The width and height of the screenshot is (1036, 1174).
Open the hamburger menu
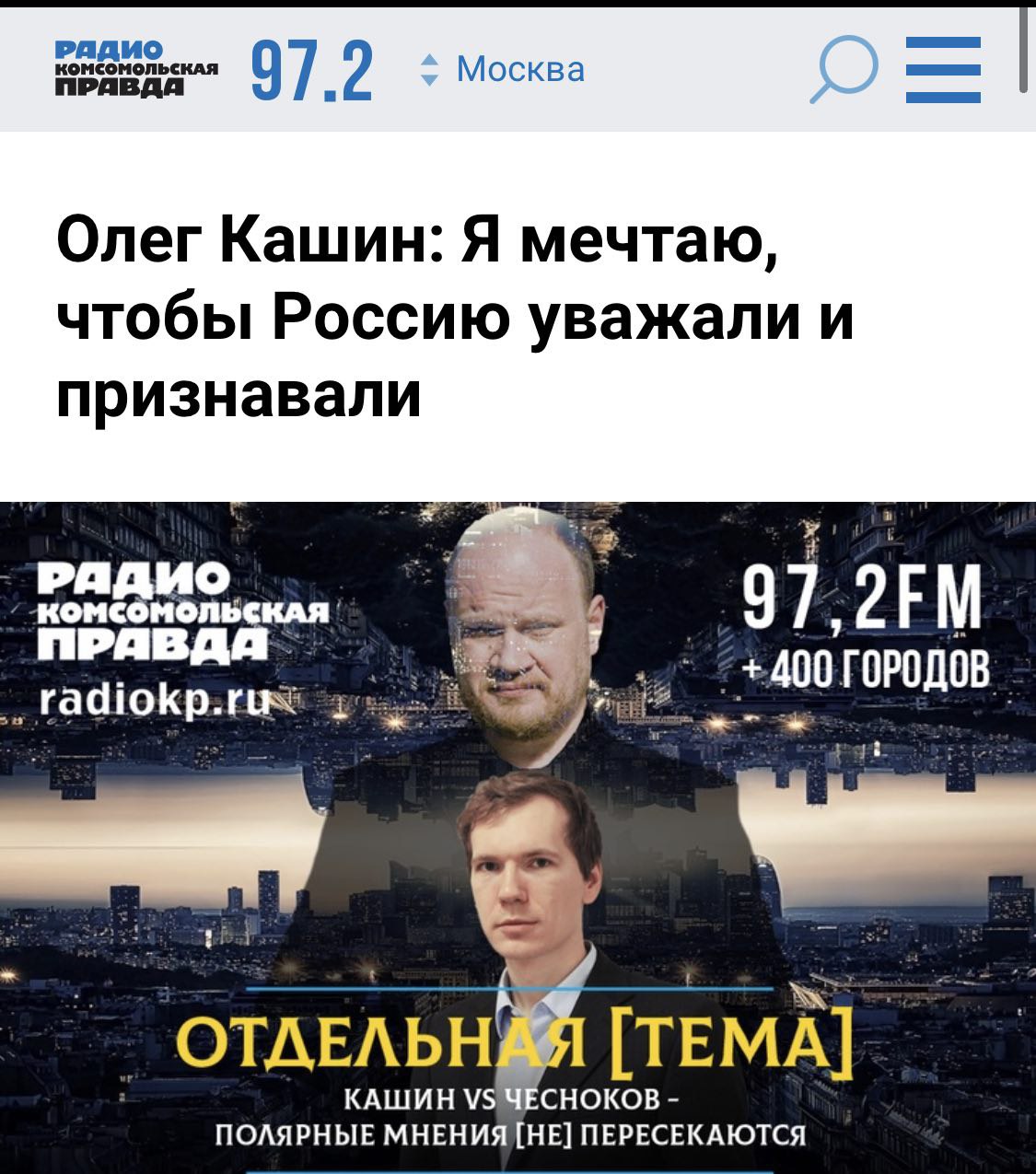click(x=943, y=69)
